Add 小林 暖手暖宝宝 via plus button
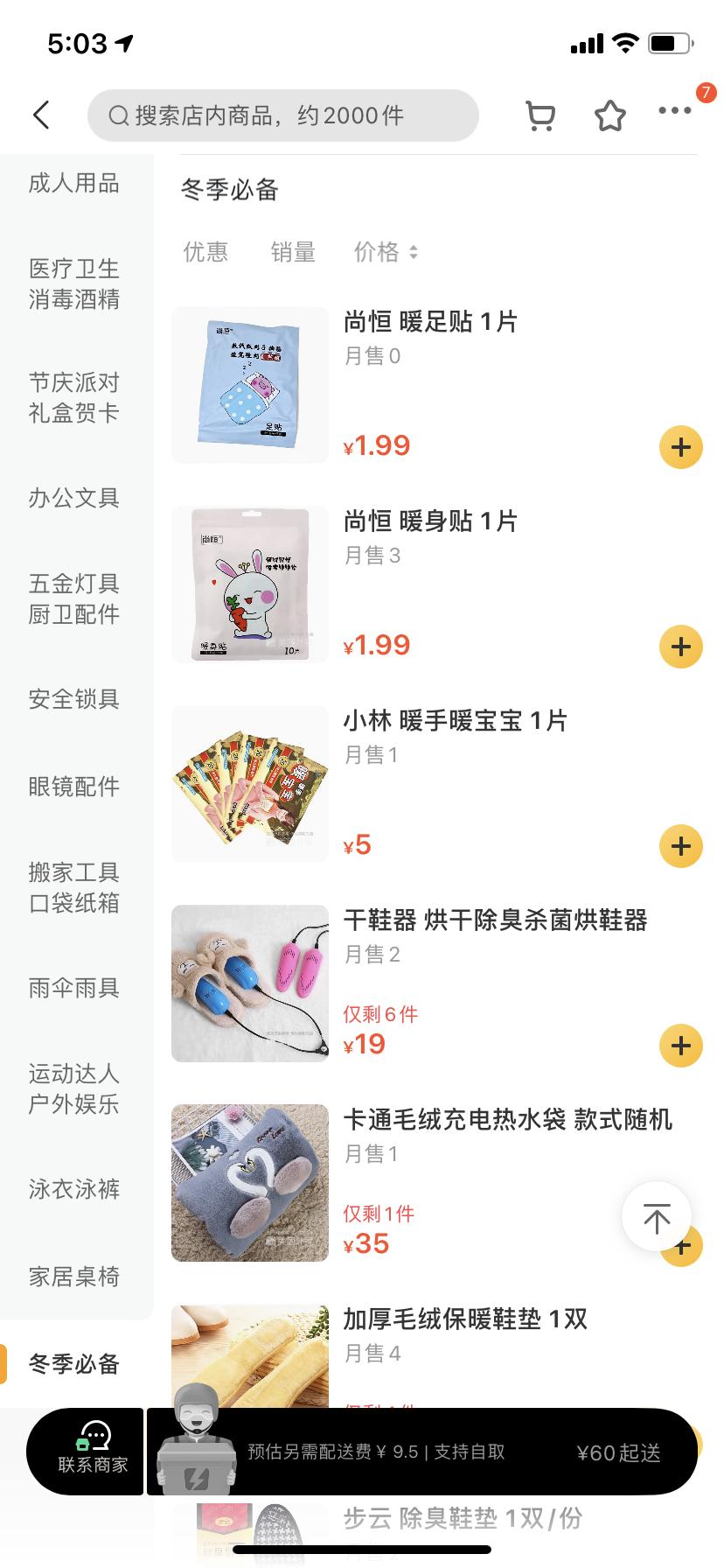 click(x=680, y=846)
